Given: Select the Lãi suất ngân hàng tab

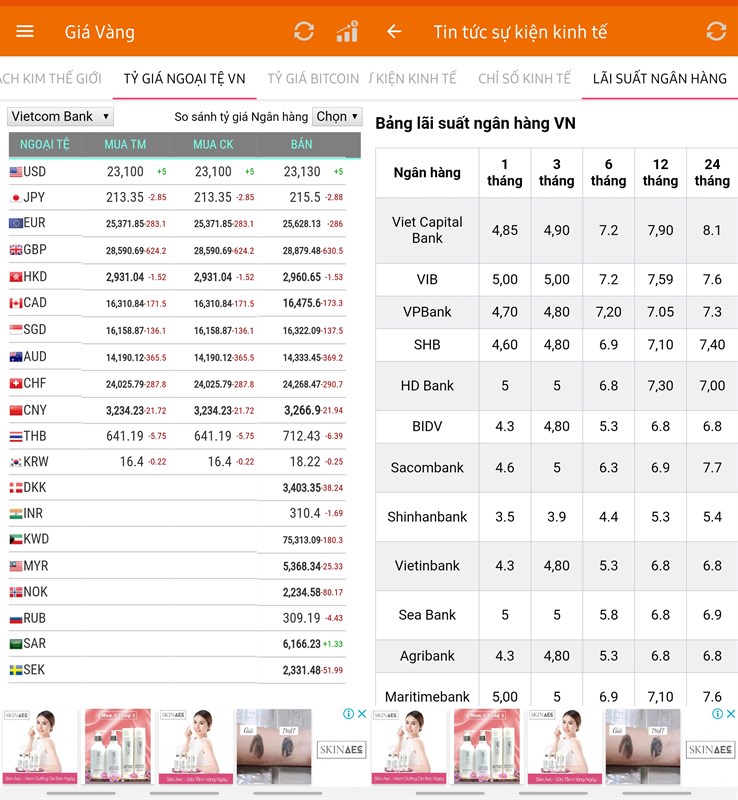Looking at the screenshot, I should pyautogui.click(x=659, y=78).
